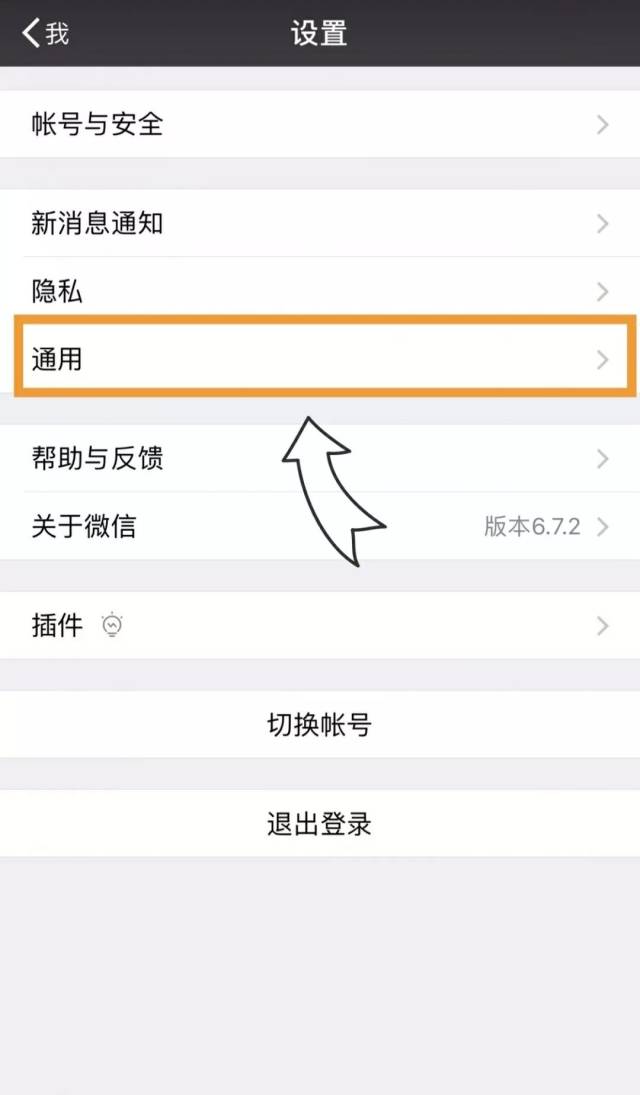The height and width of the screenshot is (1095, 640).
Task: Open the 通用 settings row
Action: click(320, 358)
